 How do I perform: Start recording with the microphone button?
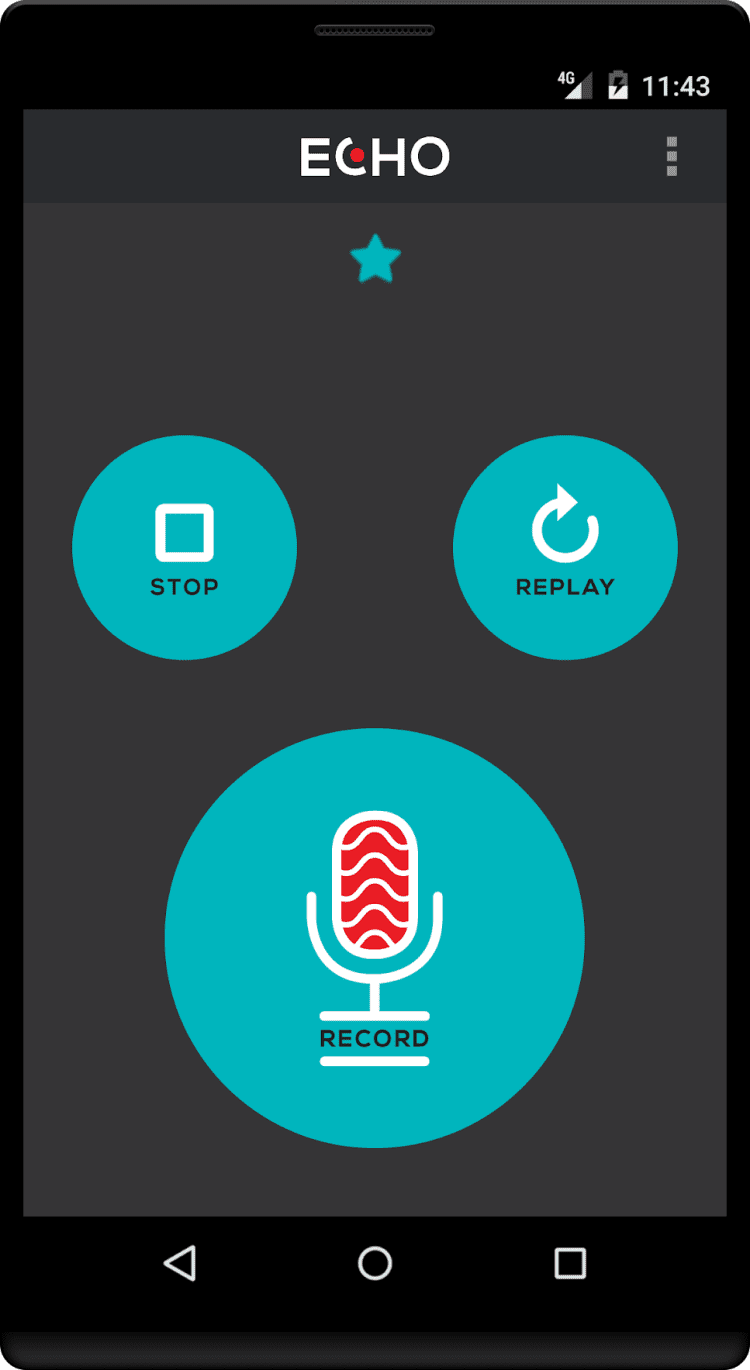(x=375, y=938)
